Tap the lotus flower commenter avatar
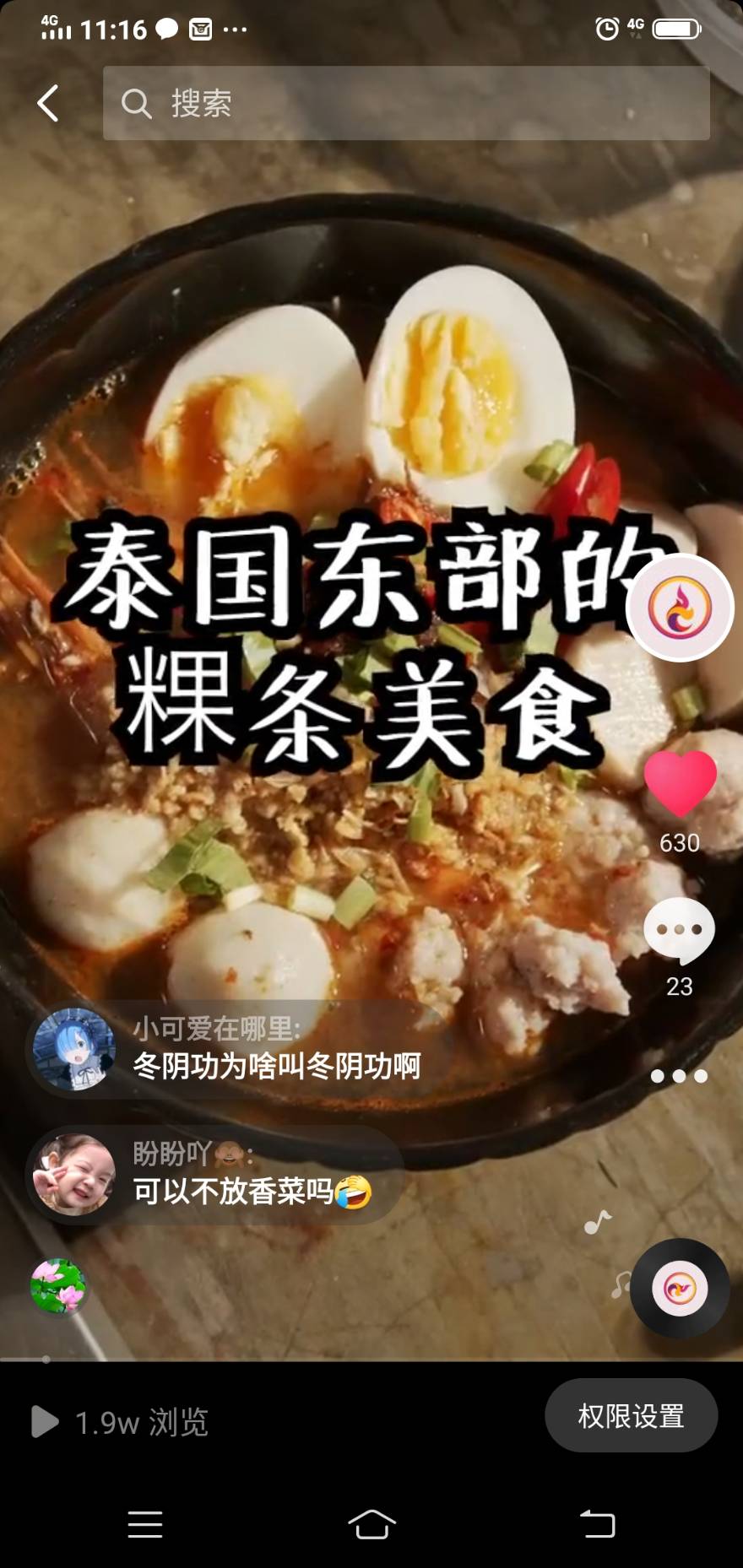The height and width of the screenshot is (1568, 743). pos(58,1286)
